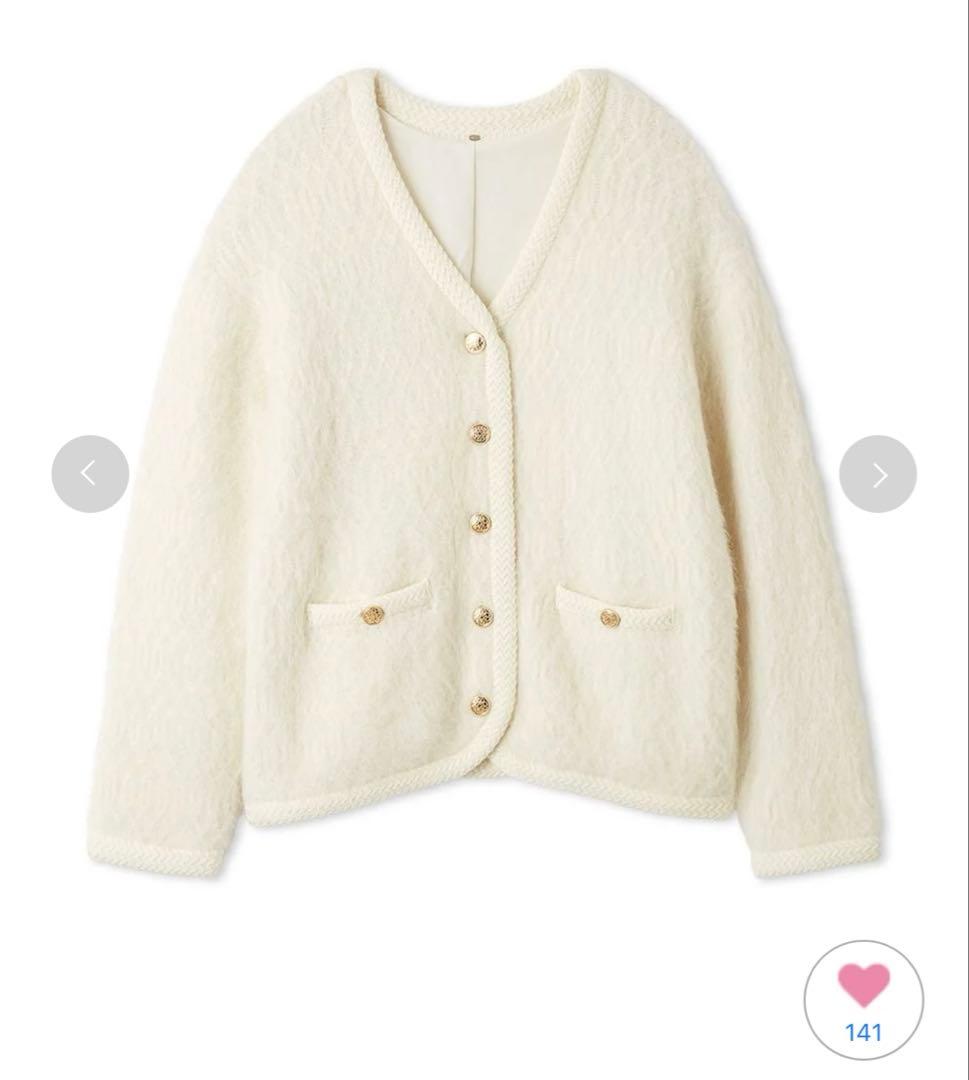Viewport: 969px width, 1080px height.
Task: Go to the next product photo
Action: (x=878, y=474)
